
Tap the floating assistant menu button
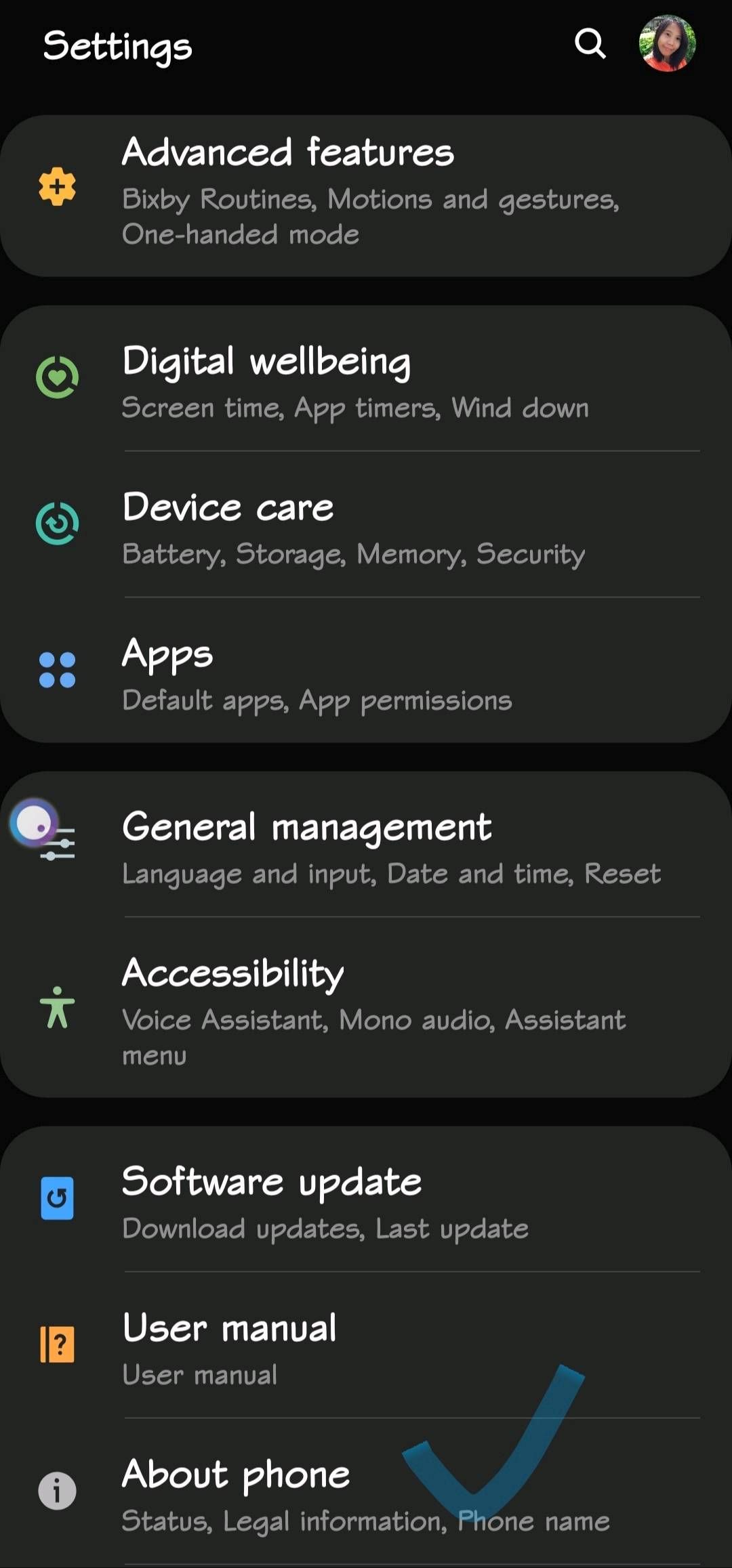click(x=34, y=823)
